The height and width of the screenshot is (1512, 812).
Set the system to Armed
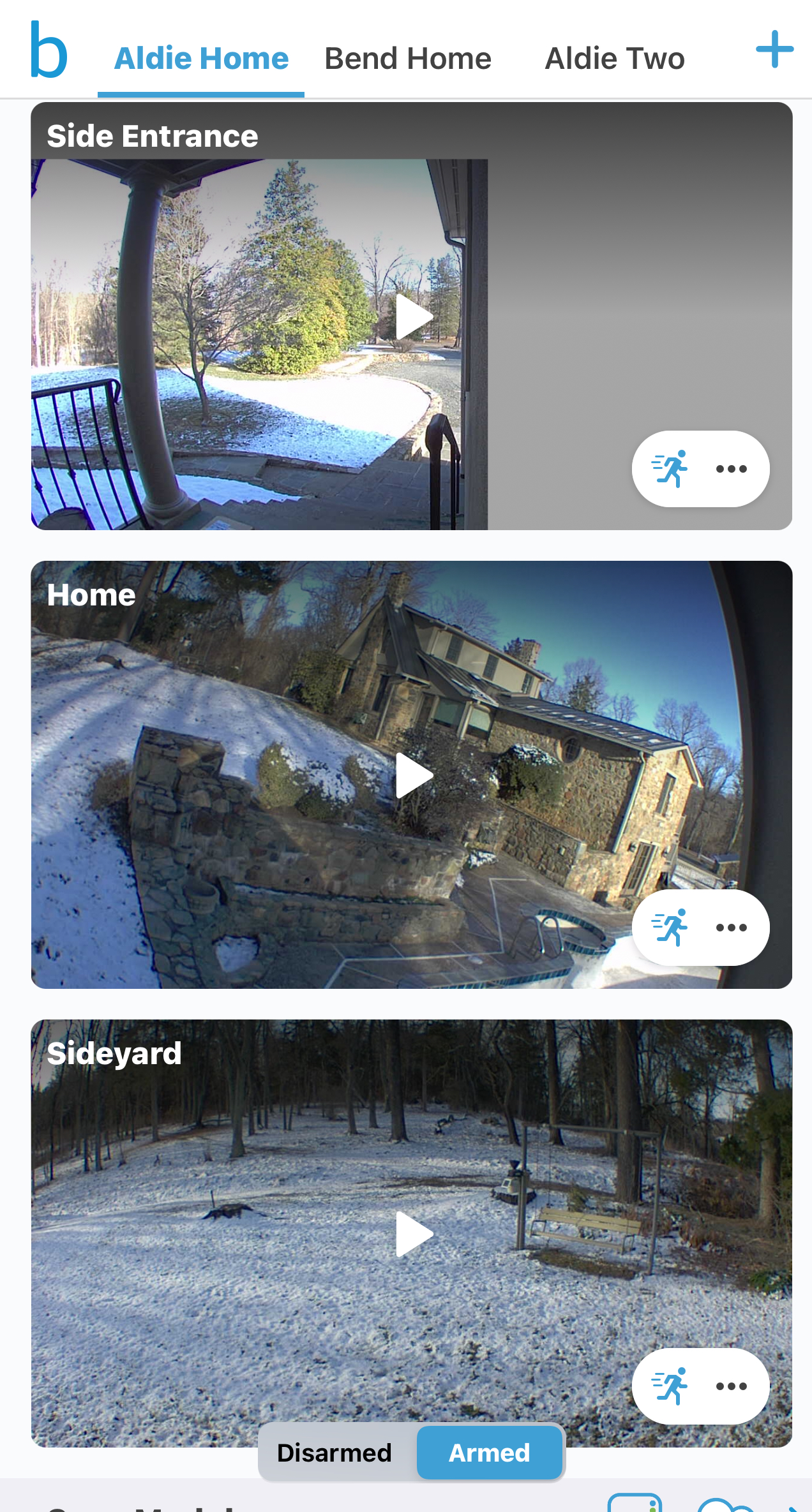(490, 1453)
